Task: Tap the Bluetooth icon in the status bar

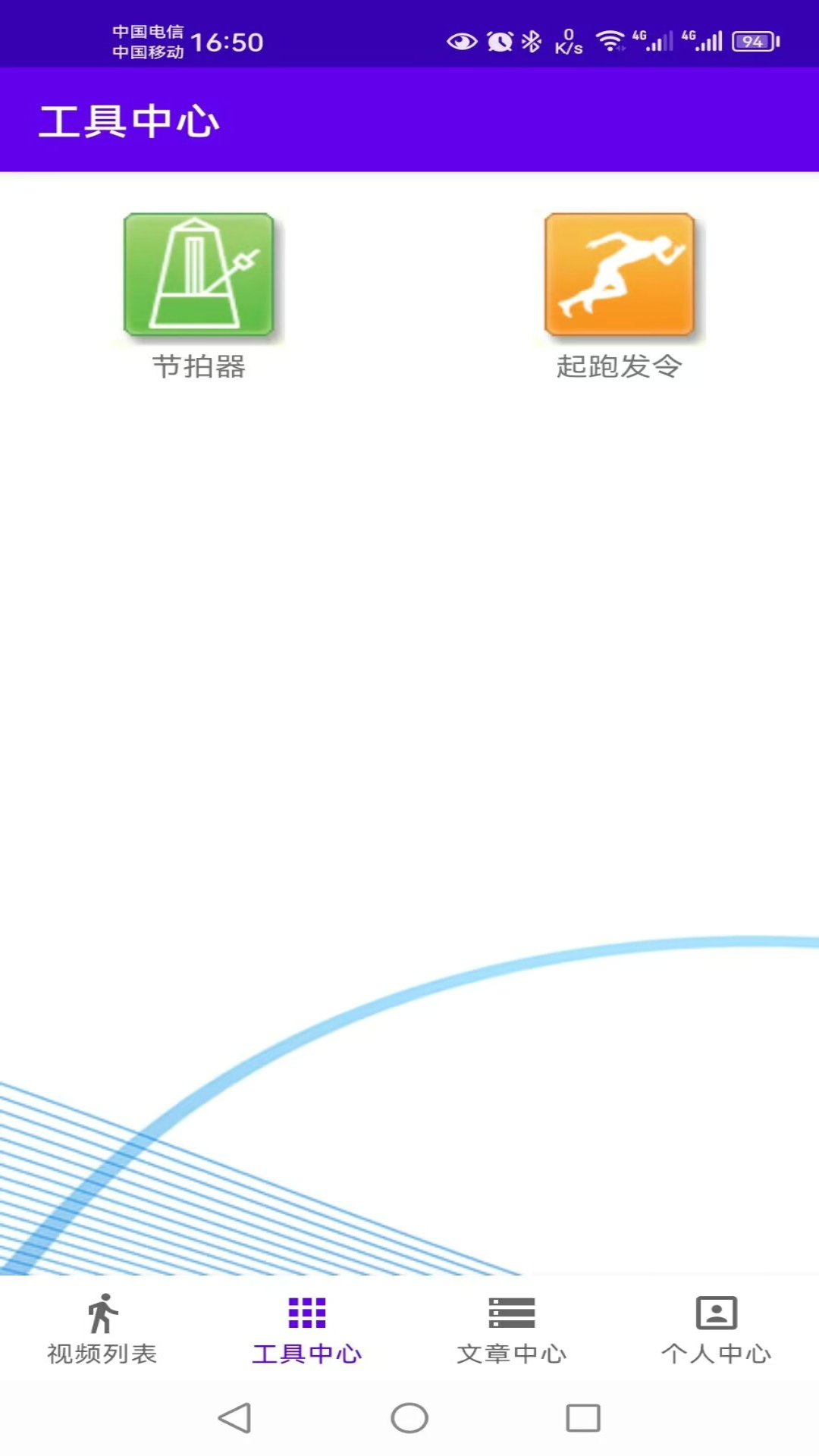Action: pos(533,42)
